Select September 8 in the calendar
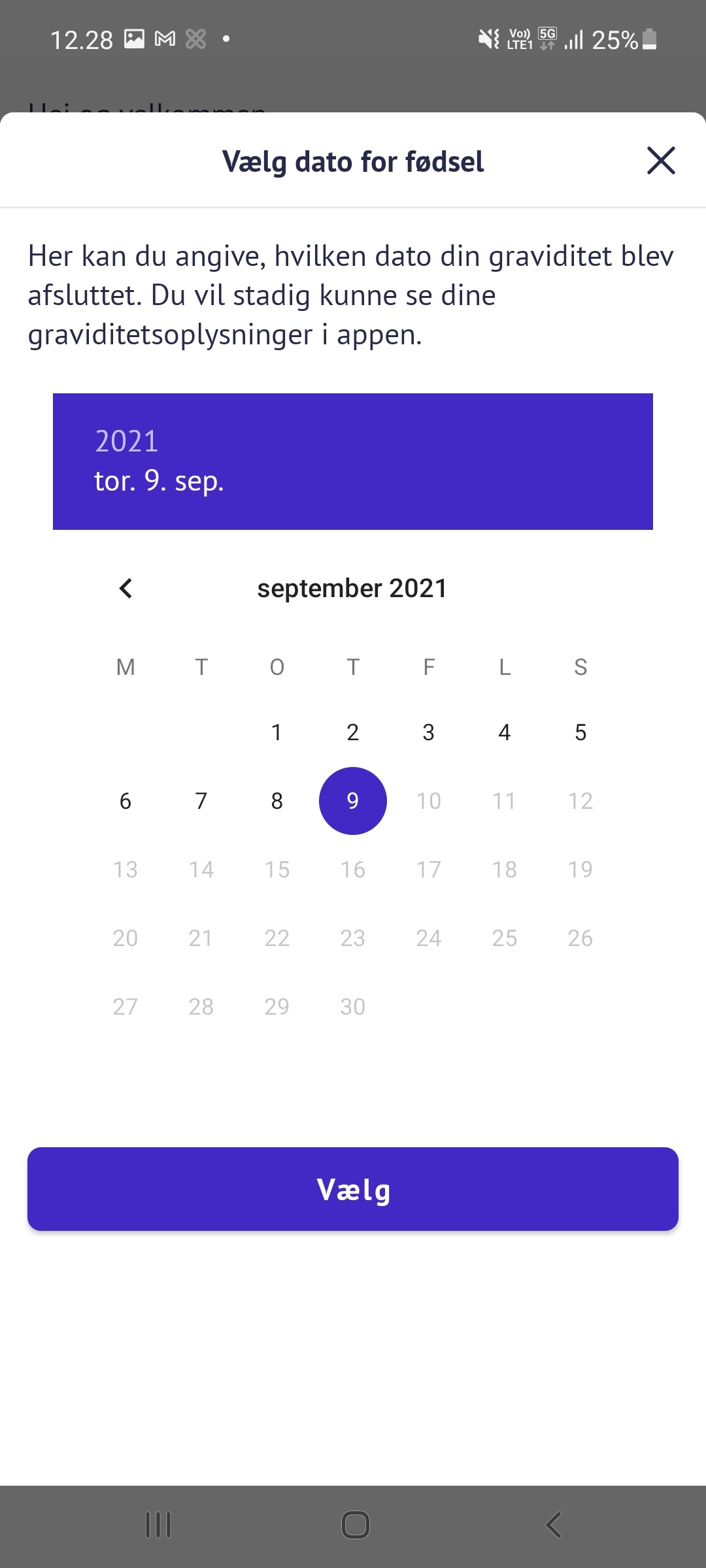This screenshot has width=706, height=1568. 277,801
